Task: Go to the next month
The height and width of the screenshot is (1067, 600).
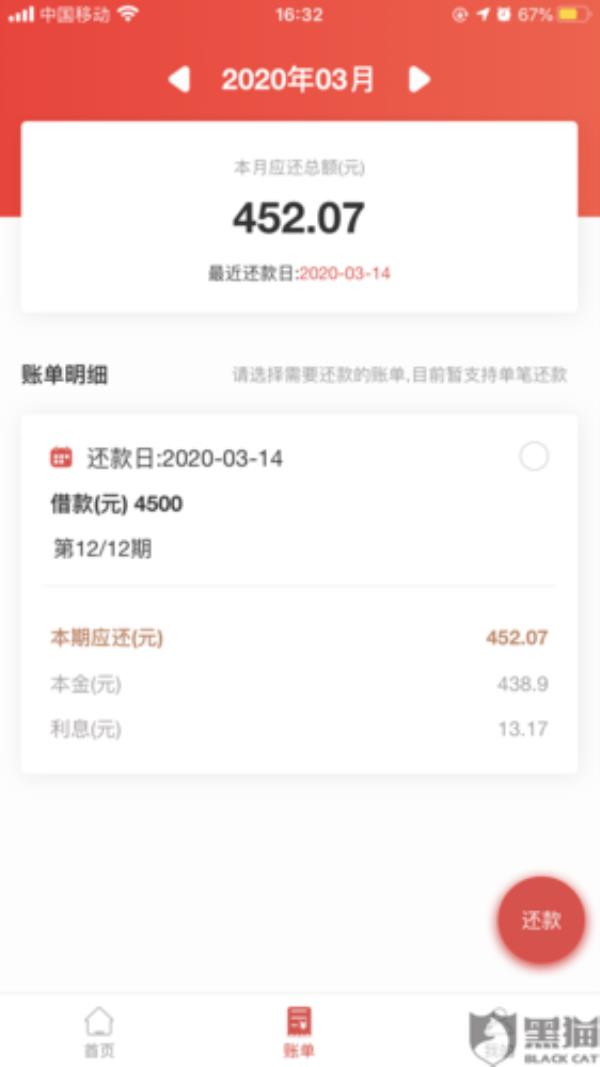Action: [x=420, y=80]
